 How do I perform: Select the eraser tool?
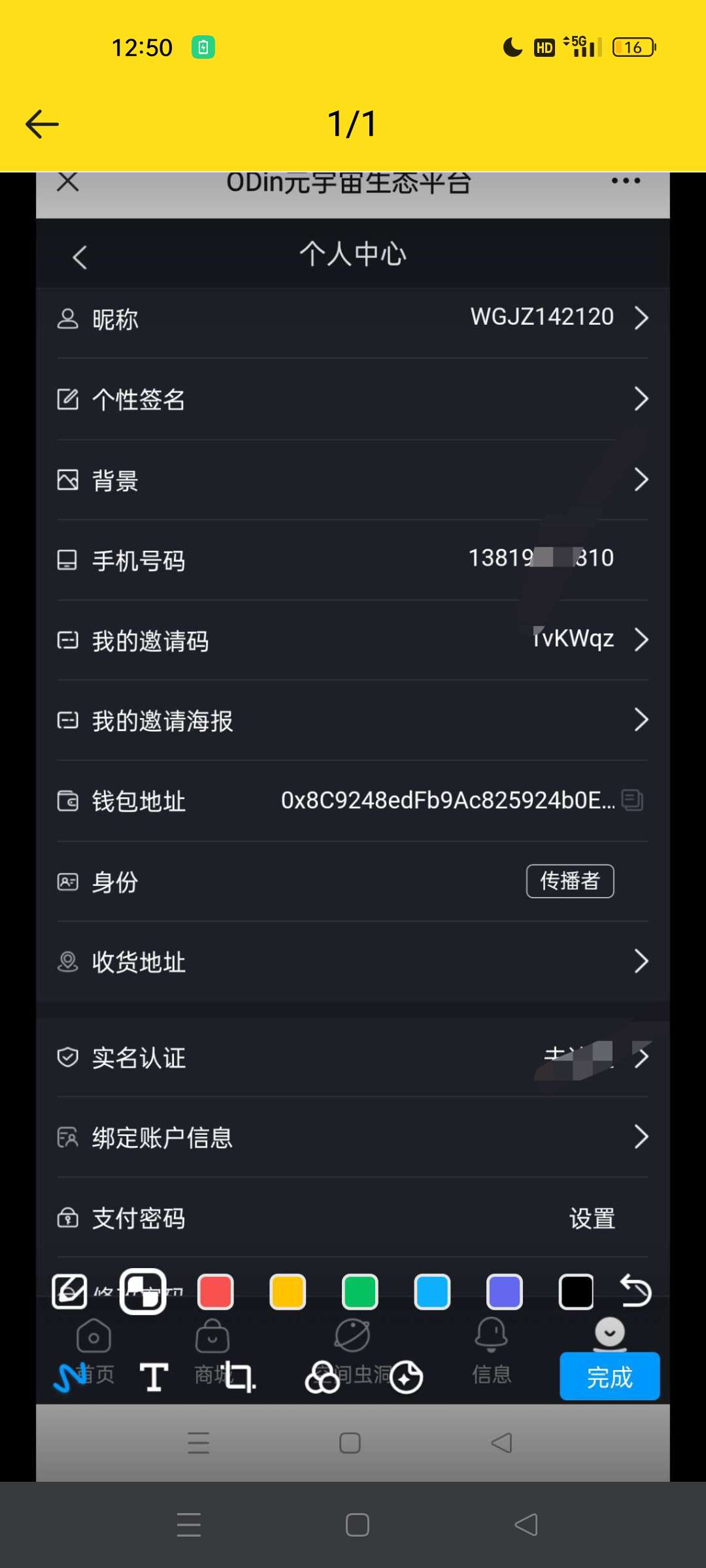(69, 1291)
